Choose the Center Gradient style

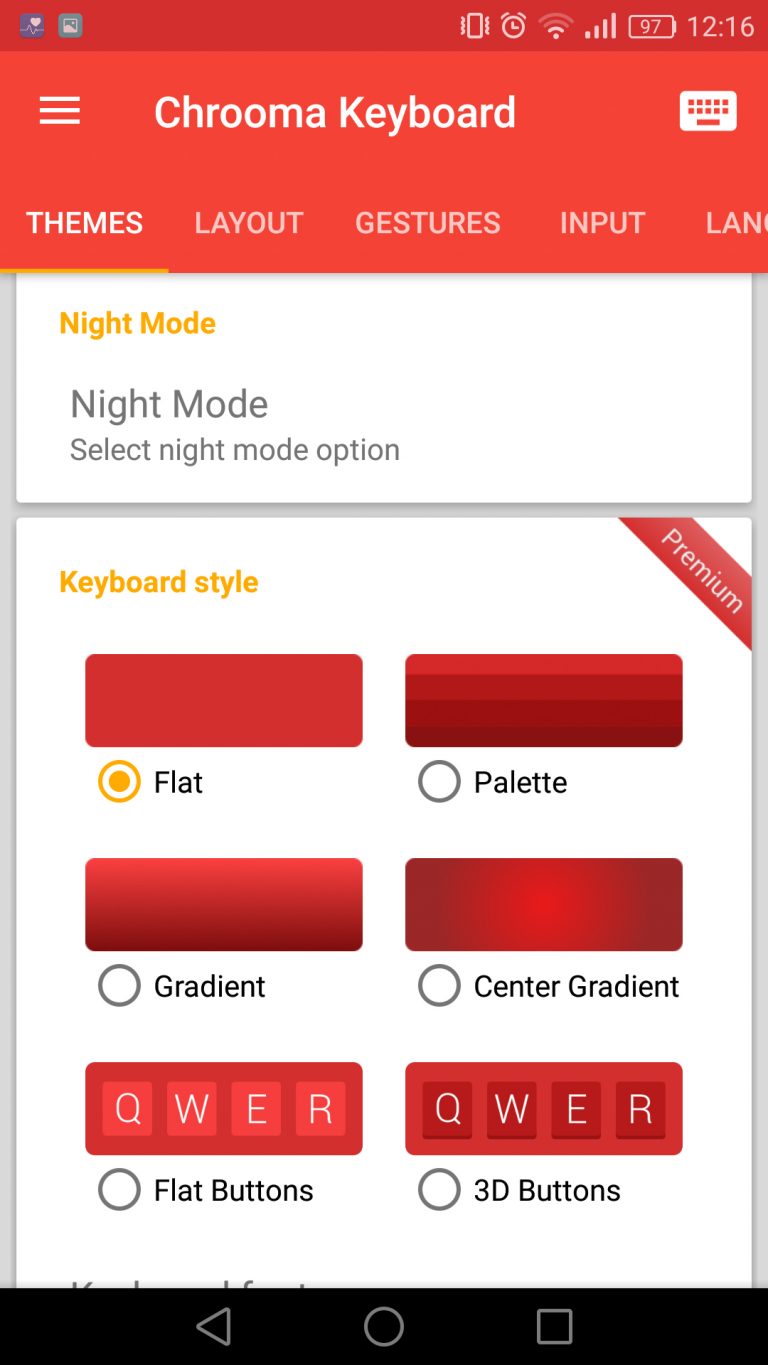(x=440, y=985)
